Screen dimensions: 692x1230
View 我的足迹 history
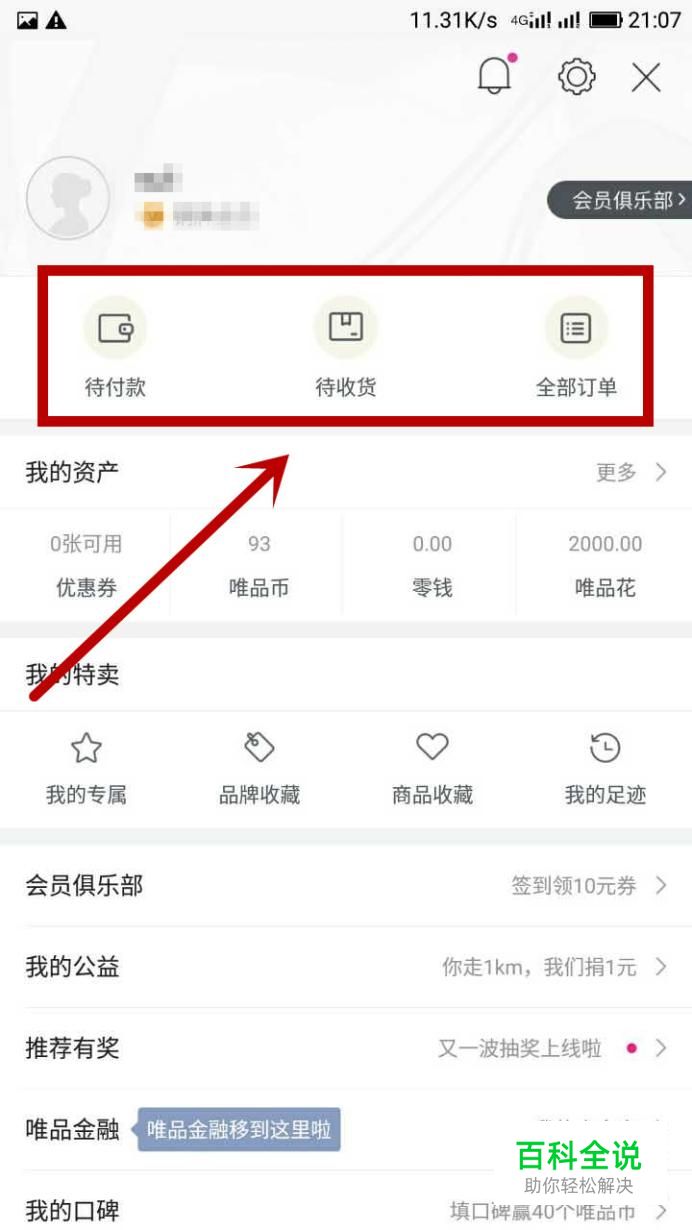click(605, 769)
